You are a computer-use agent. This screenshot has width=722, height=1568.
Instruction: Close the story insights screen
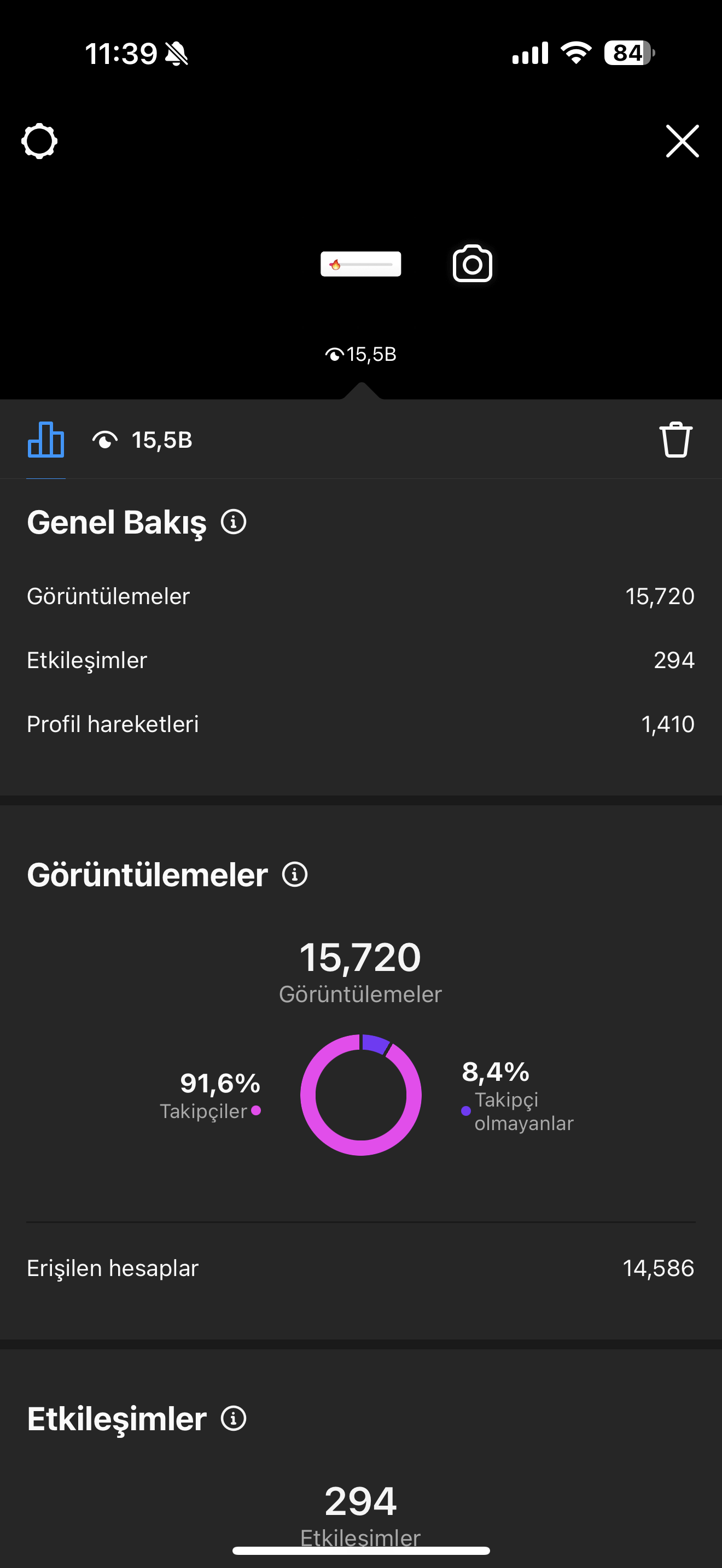[682, 141]
